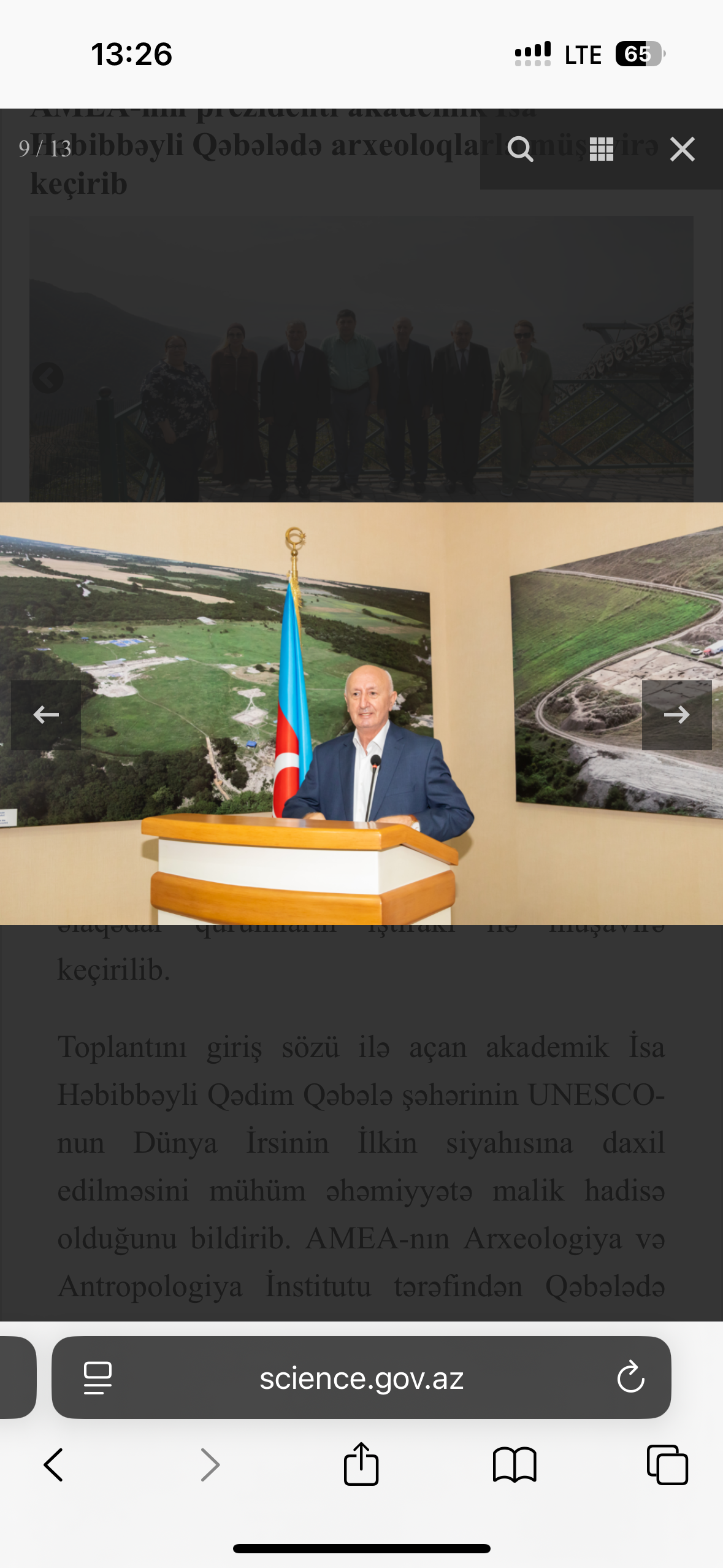Go back in Safari history
The height and width of the screenshot is (1568, 723).
coord(54,1464)
